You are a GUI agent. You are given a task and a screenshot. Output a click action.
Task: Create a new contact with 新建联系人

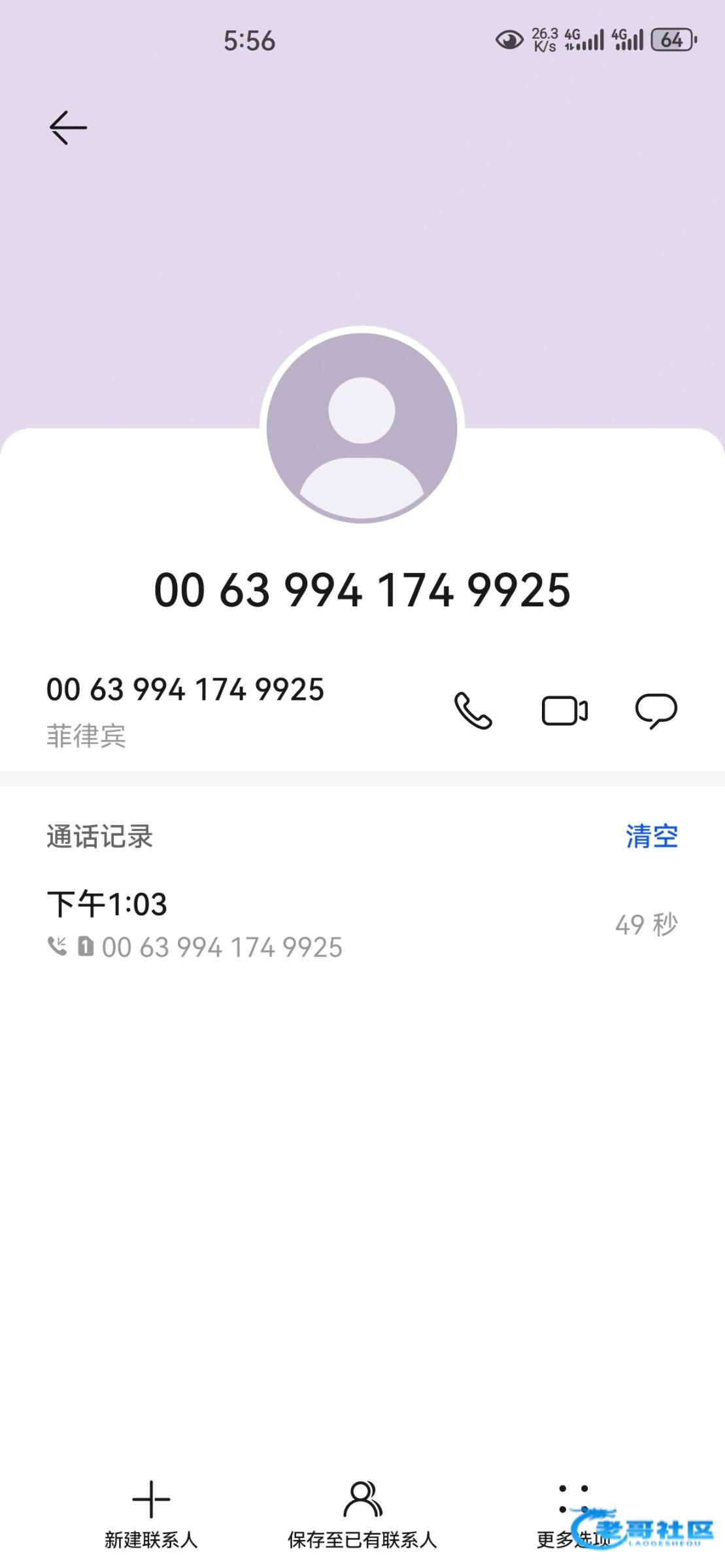151,1516
